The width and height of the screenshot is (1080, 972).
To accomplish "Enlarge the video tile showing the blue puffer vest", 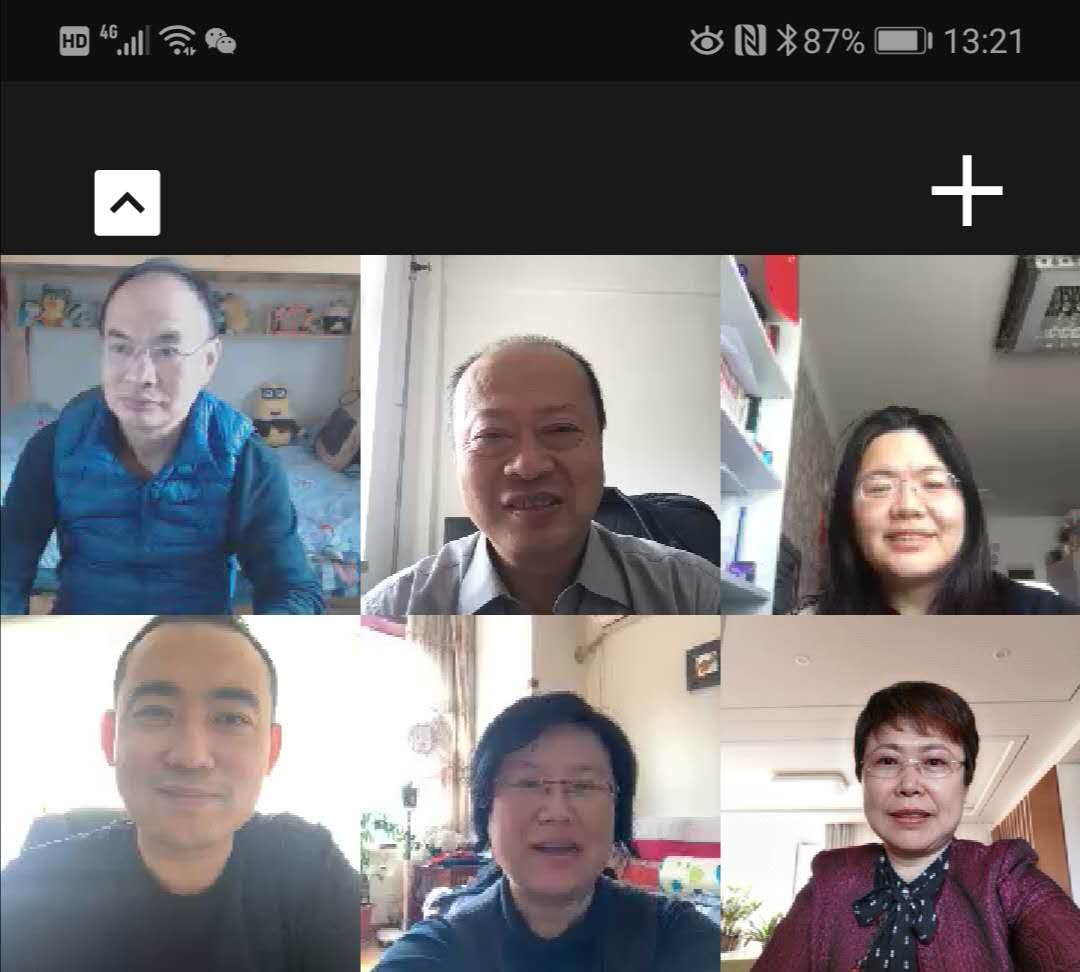I will click(x=180, y=434).
